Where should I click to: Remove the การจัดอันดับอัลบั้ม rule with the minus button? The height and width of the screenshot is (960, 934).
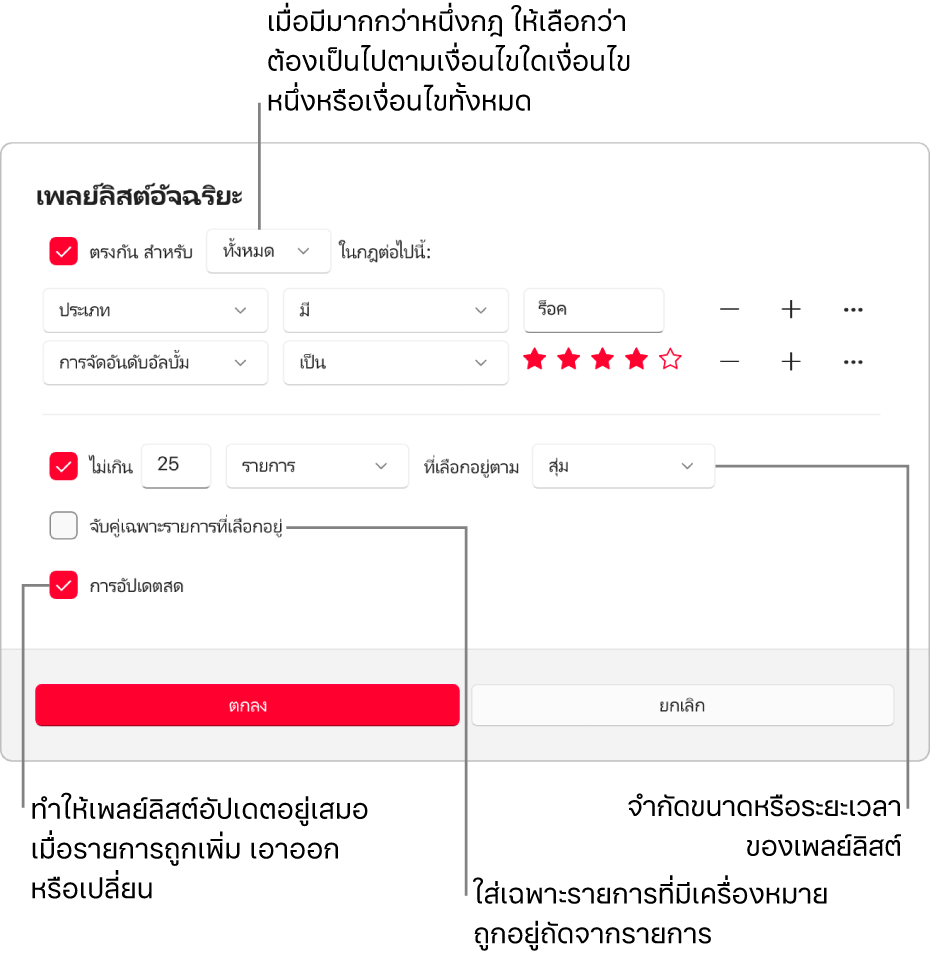730,362
